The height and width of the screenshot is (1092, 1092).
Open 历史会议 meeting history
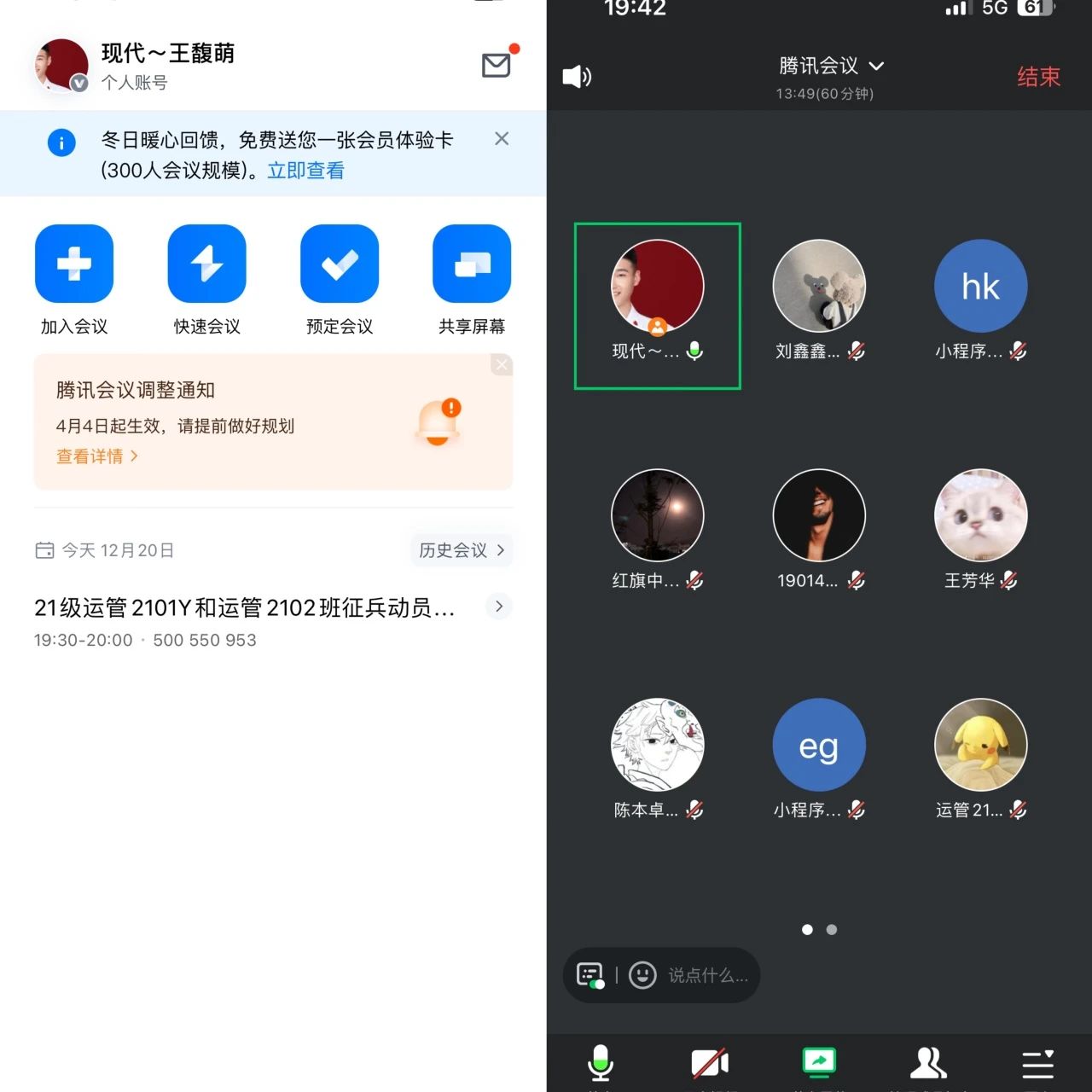coord(461,550)
